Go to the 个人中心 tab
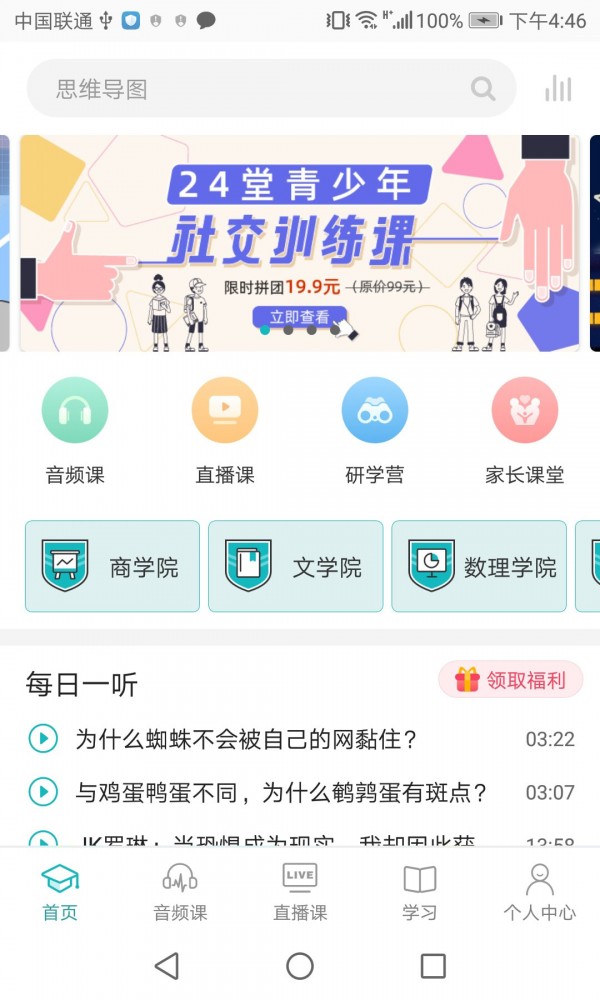This screenshot has width=600, height=1000. 539,892
